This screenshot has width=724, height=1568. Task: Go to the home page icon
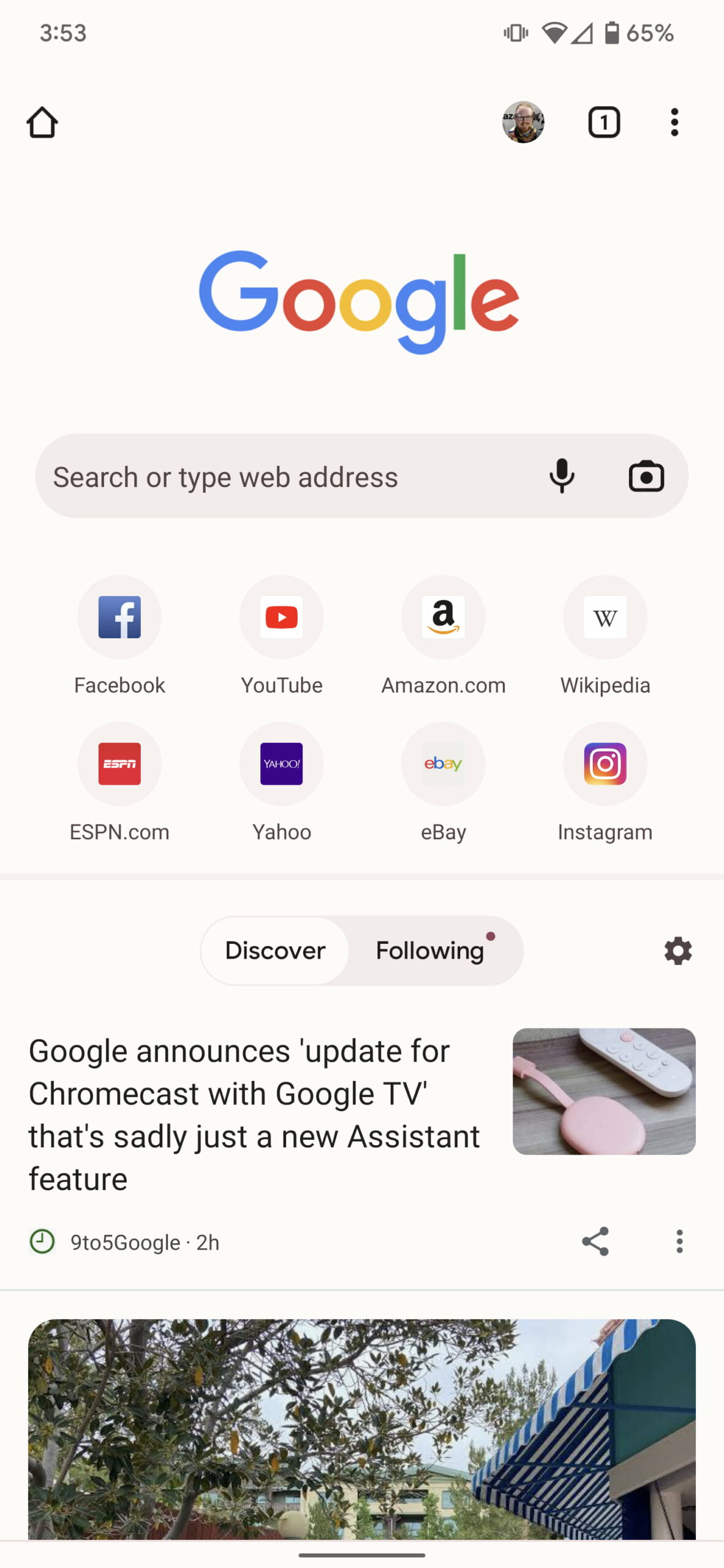pyautogui.click(x=42, y=123)
